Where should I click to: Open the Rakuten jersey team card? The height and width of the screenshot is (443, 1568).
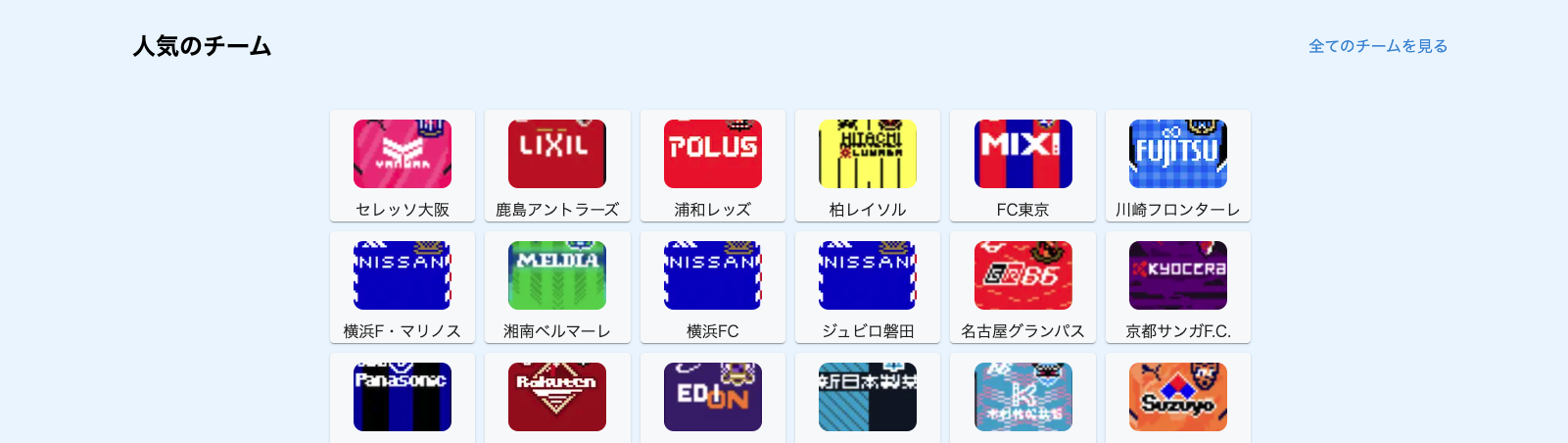[x=557, y=398]
